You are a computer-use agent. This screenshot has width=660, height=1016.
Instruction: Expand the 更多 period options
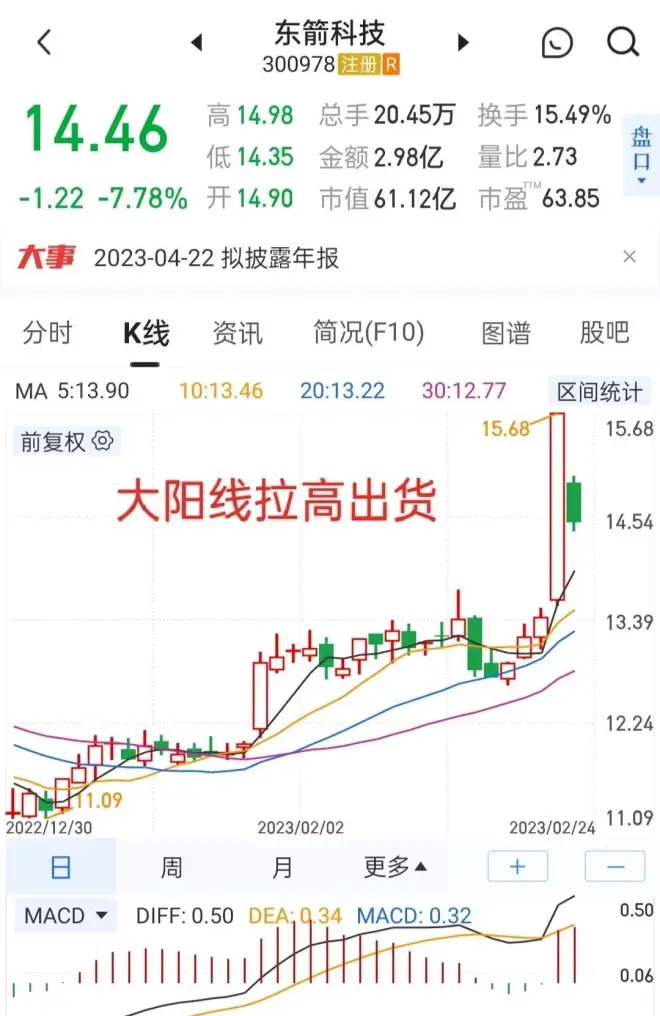click(x=395, y=867)
